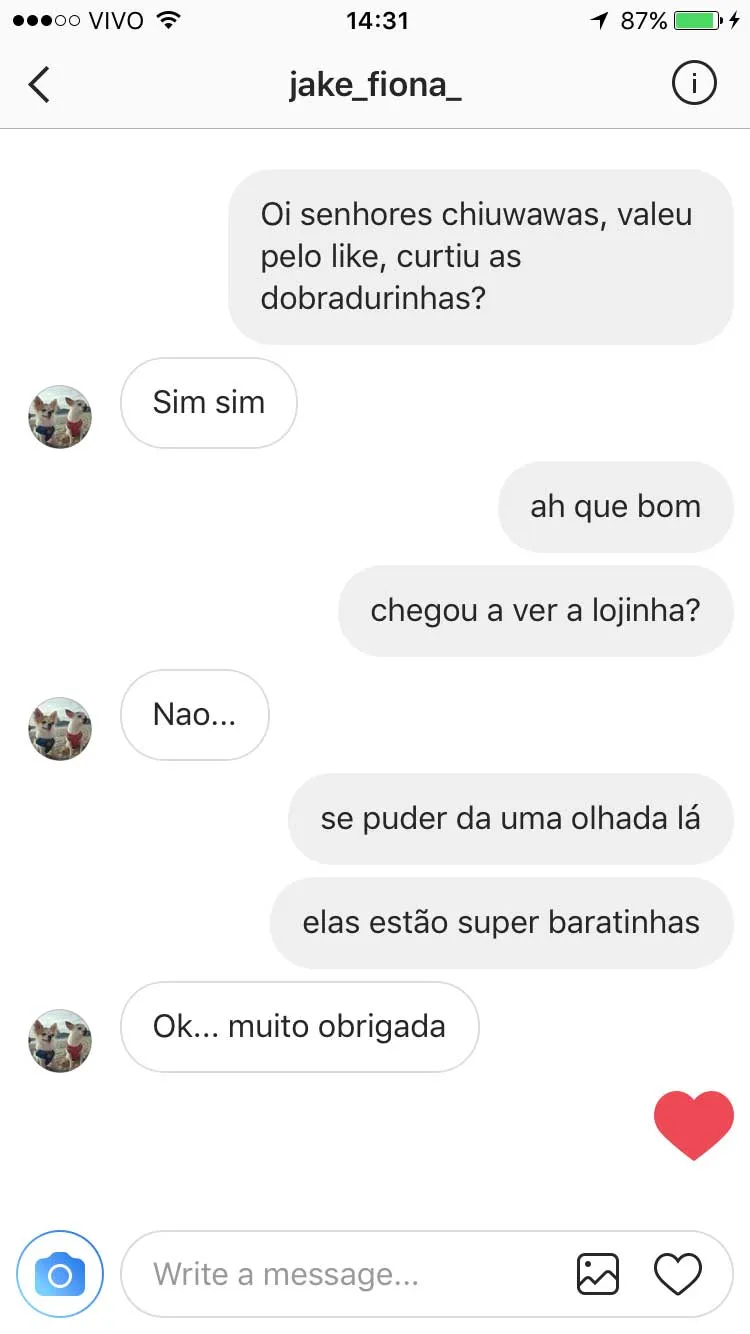Go back with the left chevron arrow
This screenshot has width=750, height=1334.
point(38,84)
